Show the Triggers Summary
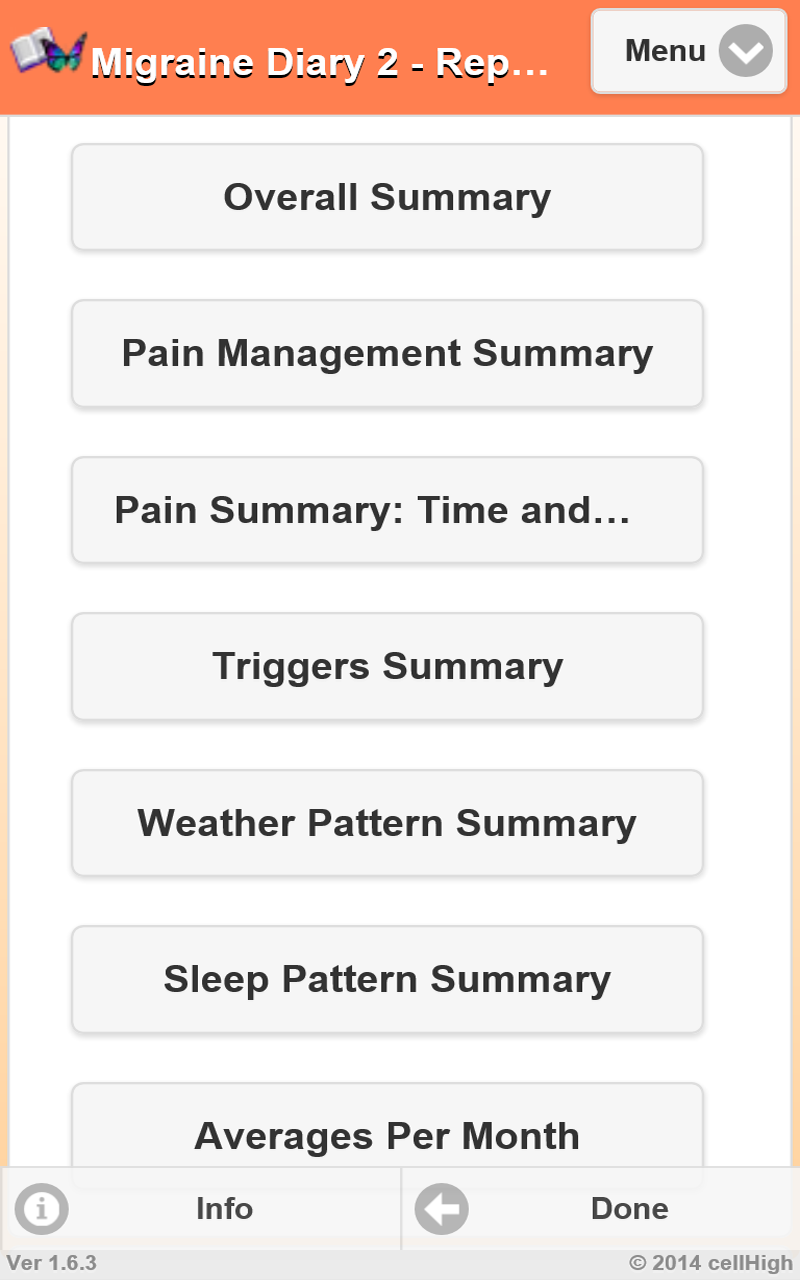This screenshot has width=800, height=1280. pos(387,667)
